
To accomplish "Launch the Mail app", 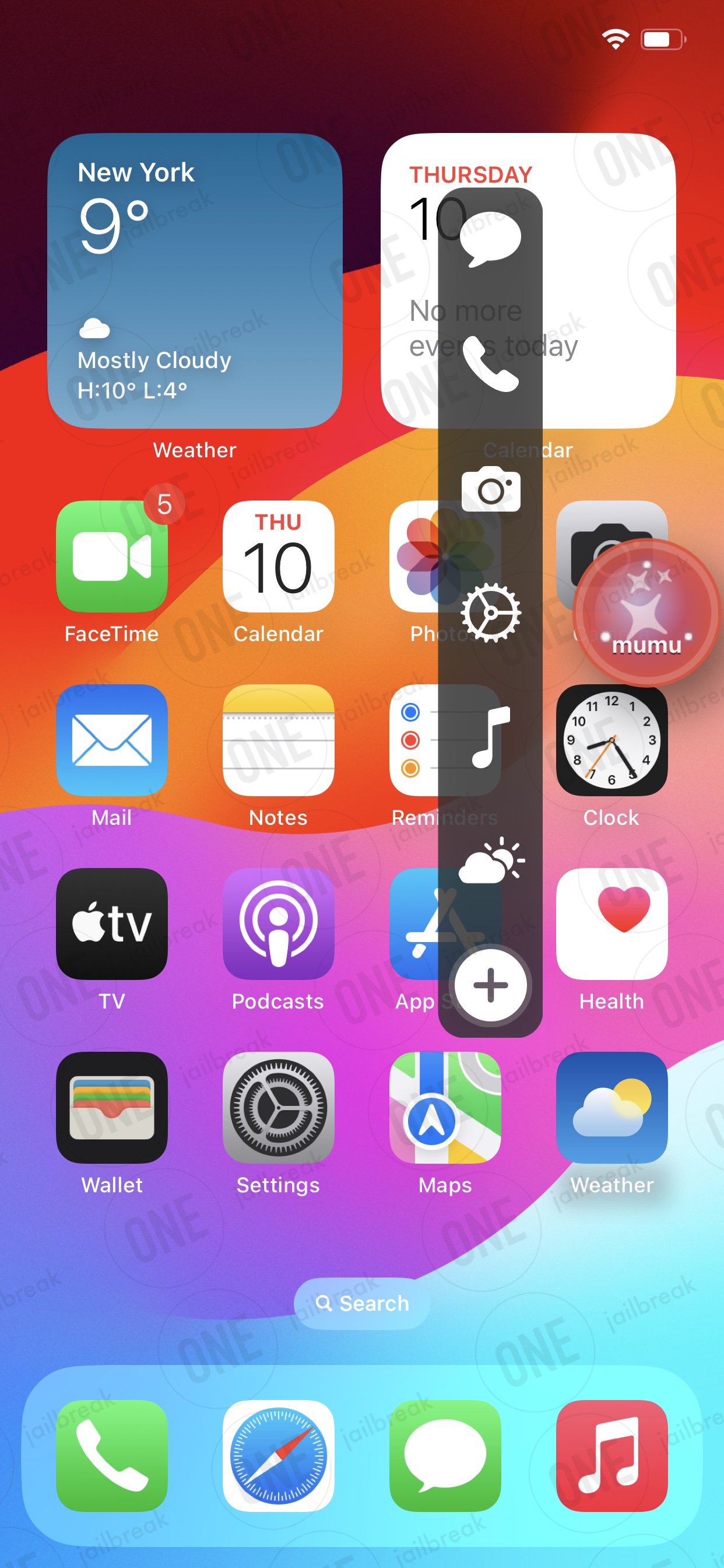I will pyautogui.click(x=112, y=740).
